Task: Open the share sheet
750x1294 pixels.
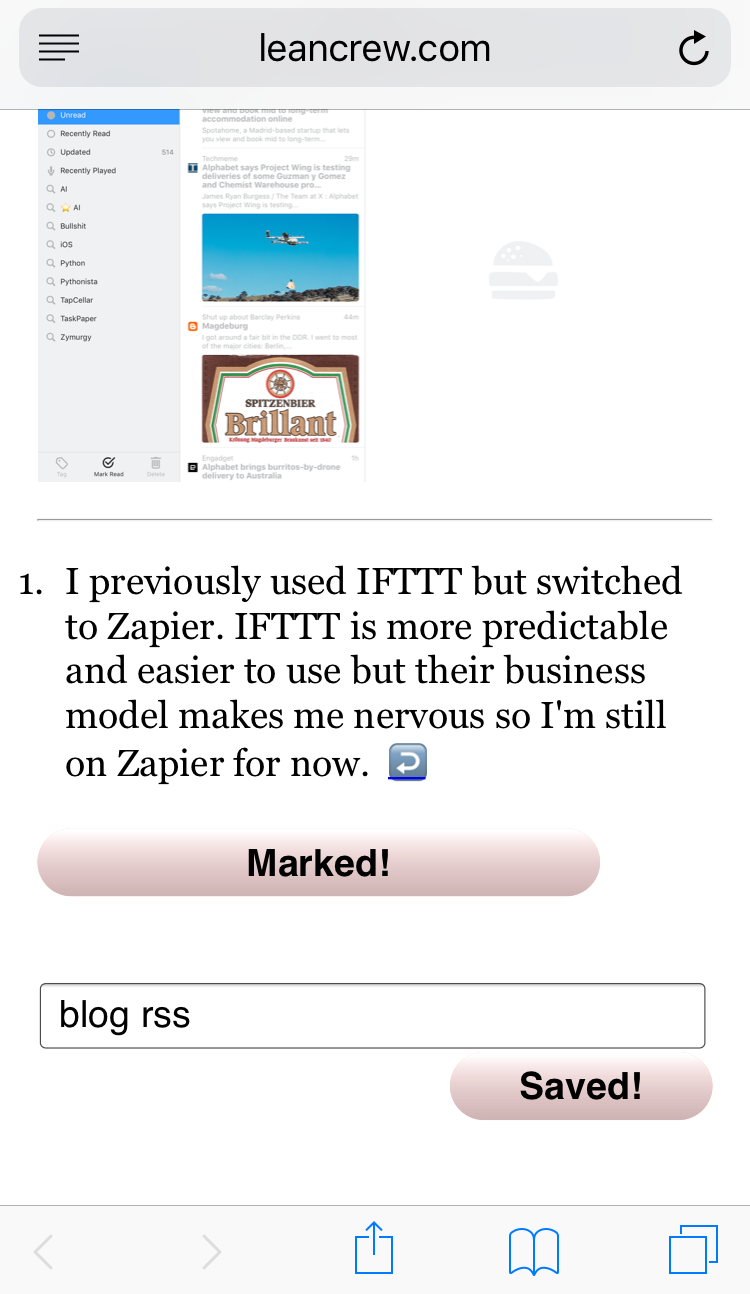Action: [x=374, y=1248]
